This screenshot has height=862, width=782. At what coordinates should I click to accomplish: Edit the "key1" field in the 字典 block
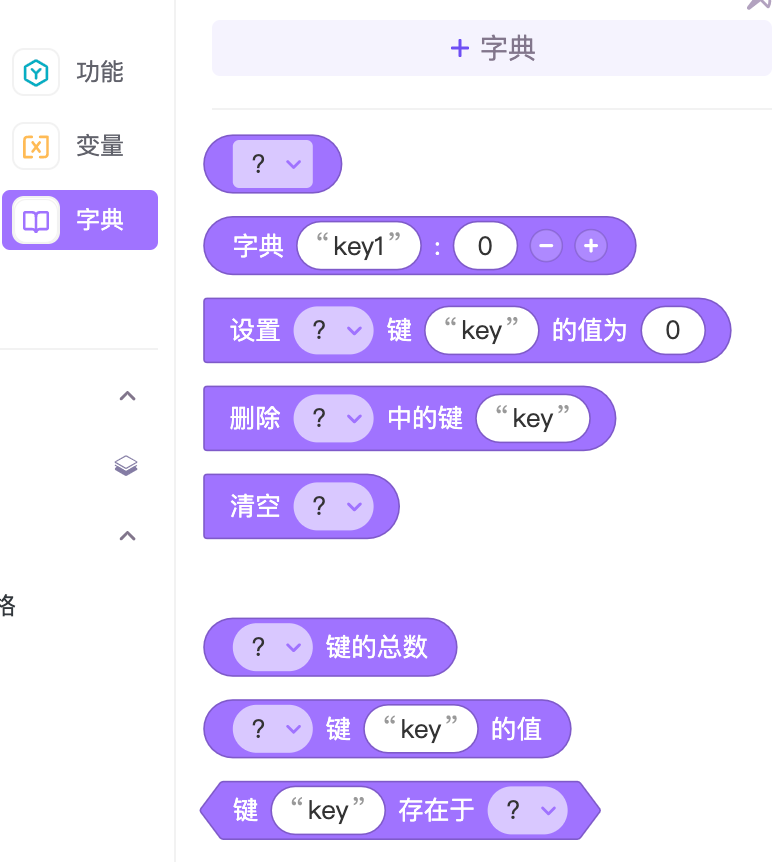click(359, 246)
